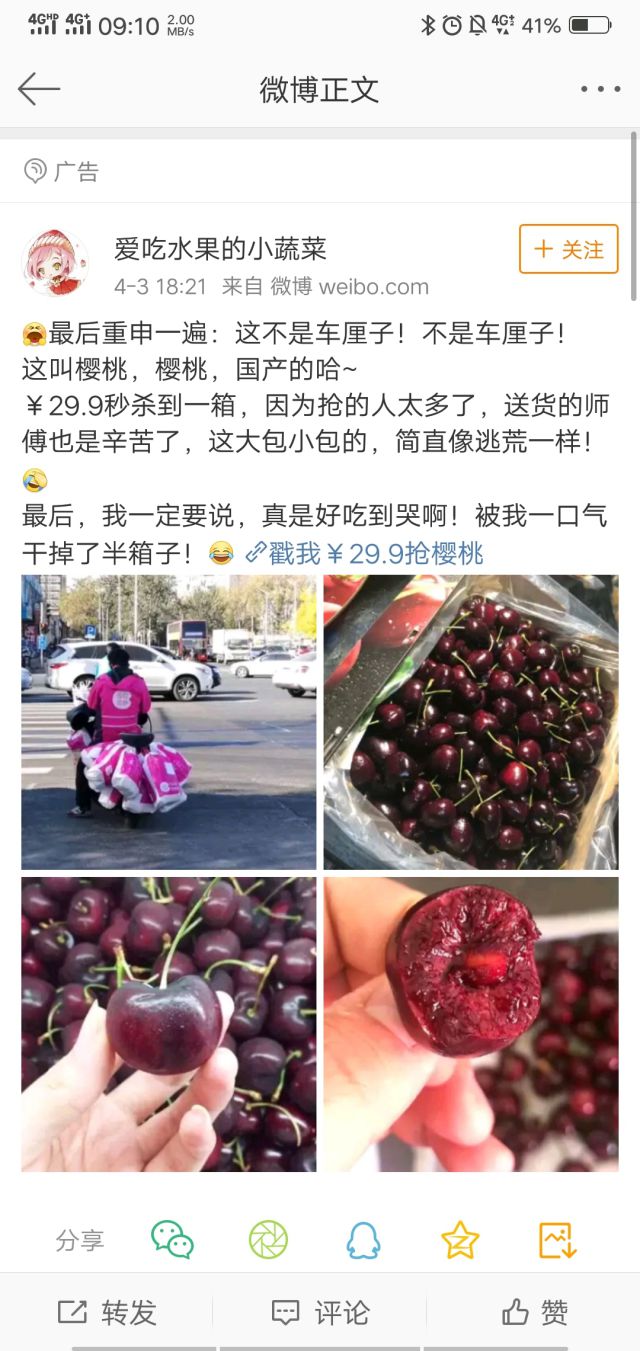Share to WeChat Moments via green shutter icon

(x=268, y=1240)
